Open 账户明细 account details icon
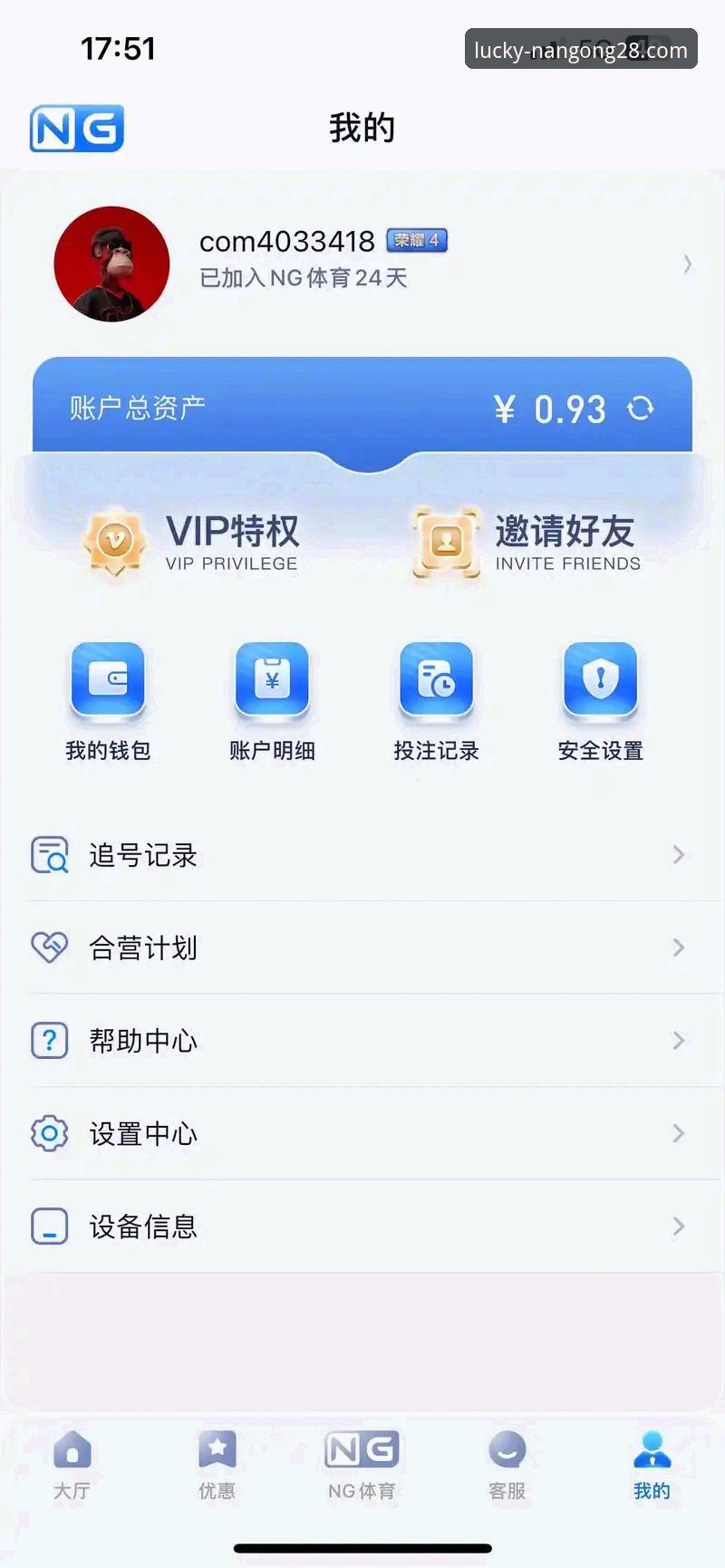Viewport: 725px width, 1568px height. 272,681
